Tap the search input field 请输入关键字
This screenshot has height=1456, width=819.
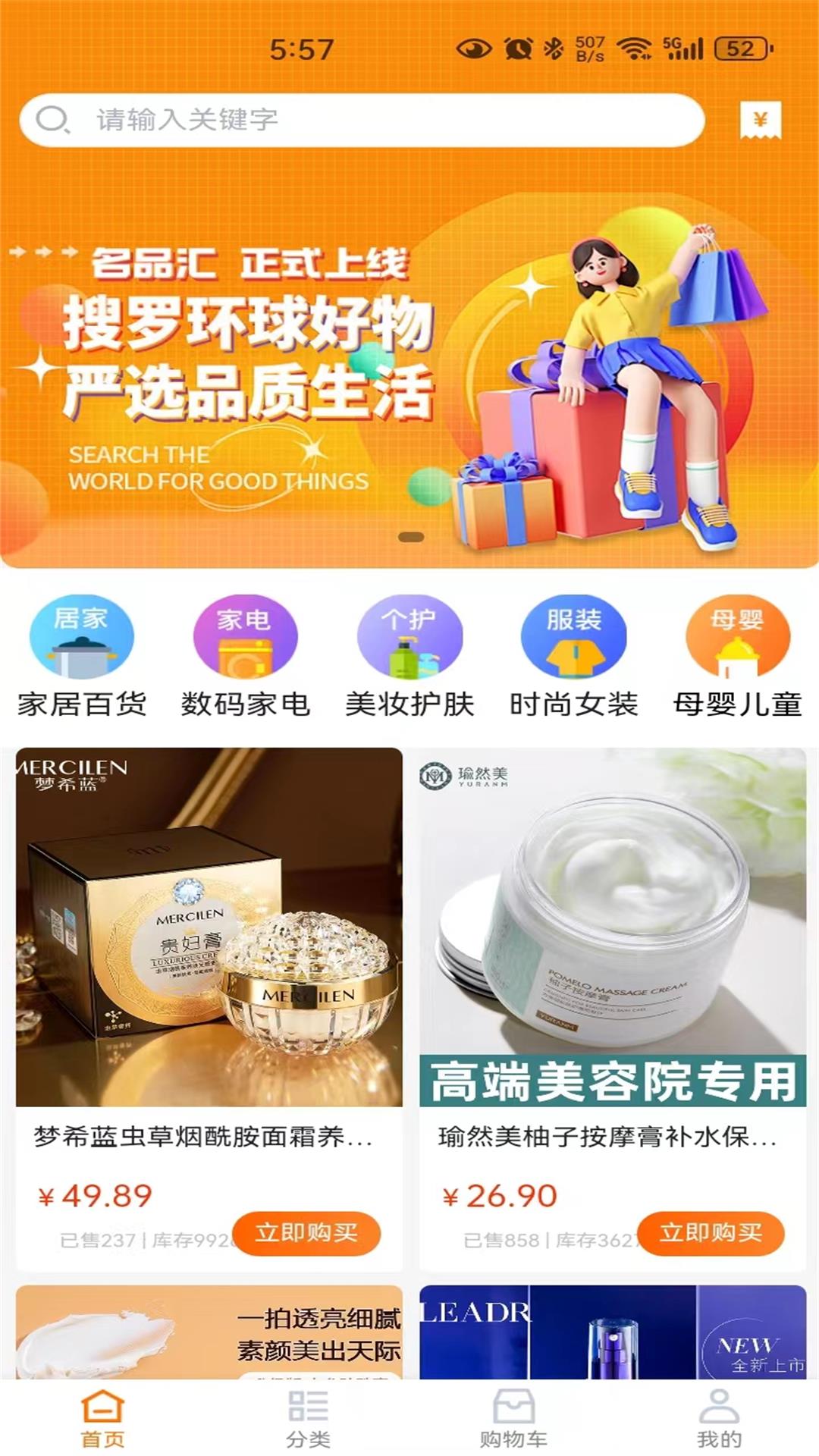[x=303, y=118]
